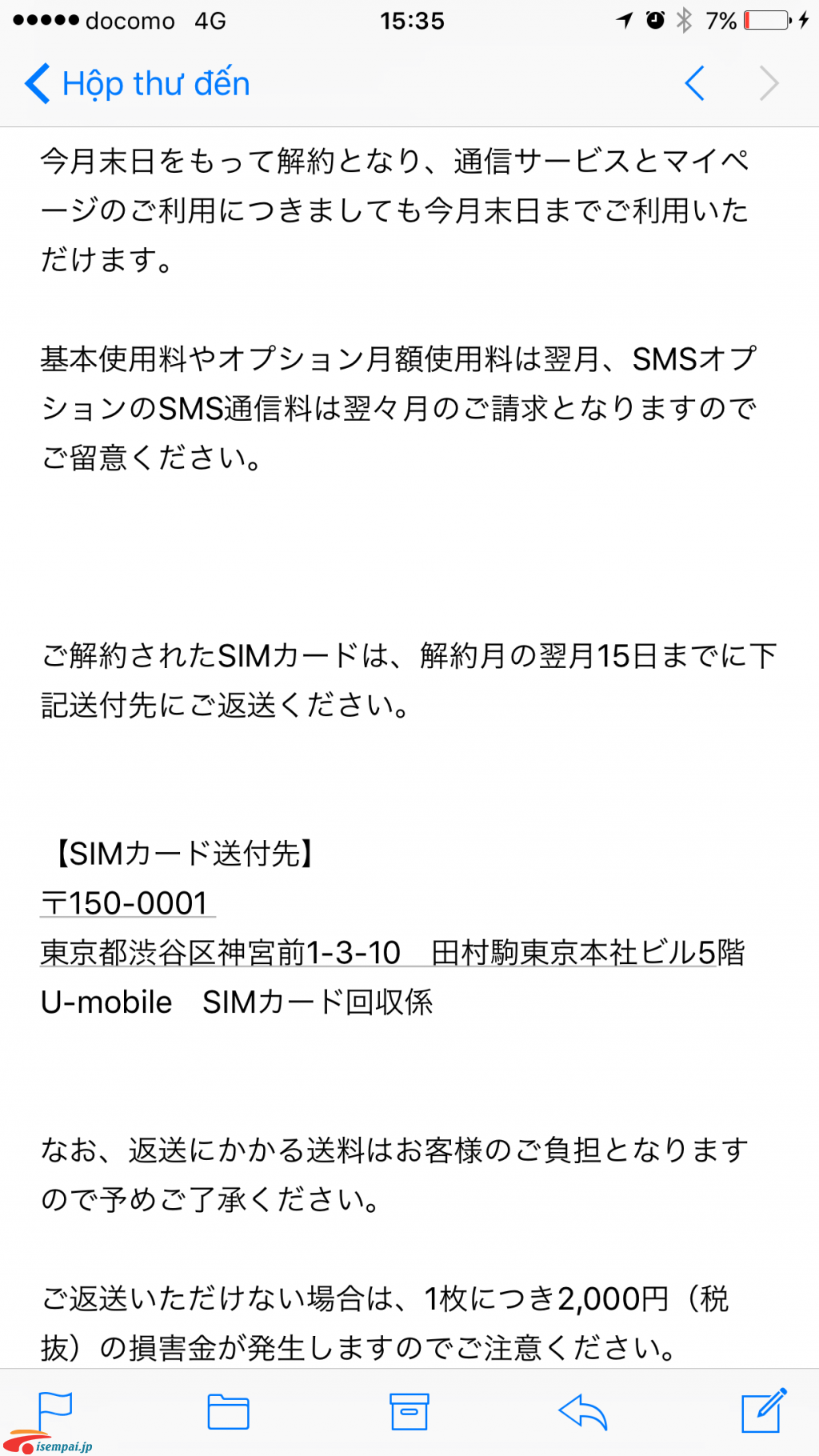Show the previous email with up arrow
The image size is (819, 1456).
[x=694, y=83]
